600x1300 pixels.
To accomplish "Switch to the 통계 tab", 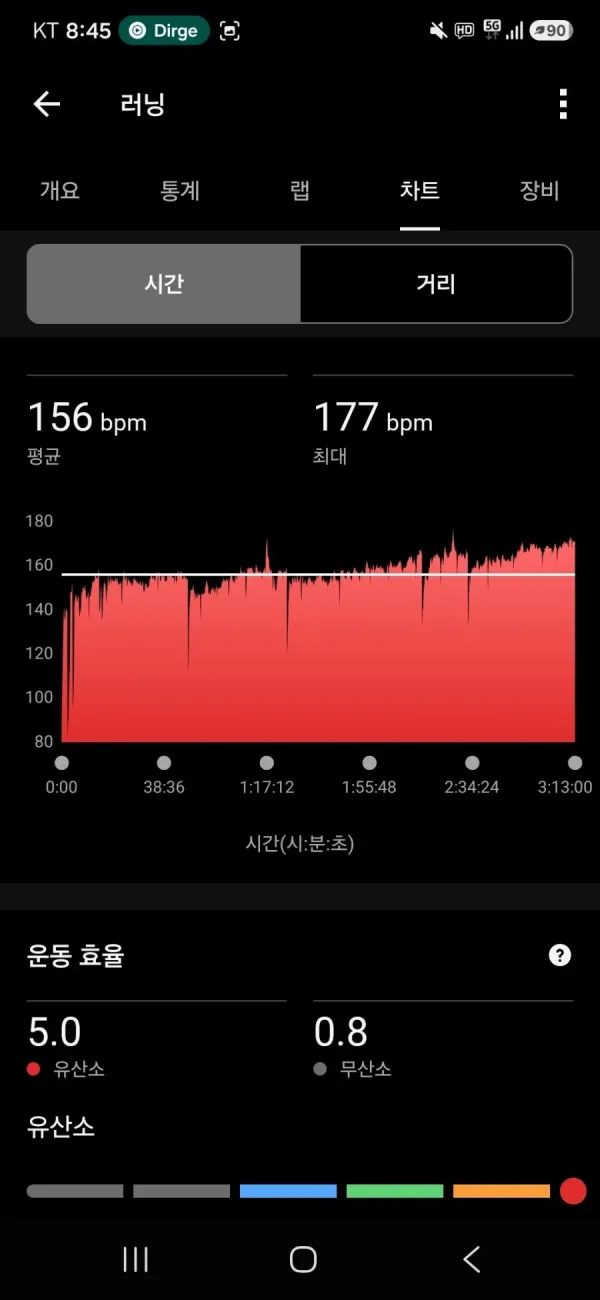I will point(180,191).
